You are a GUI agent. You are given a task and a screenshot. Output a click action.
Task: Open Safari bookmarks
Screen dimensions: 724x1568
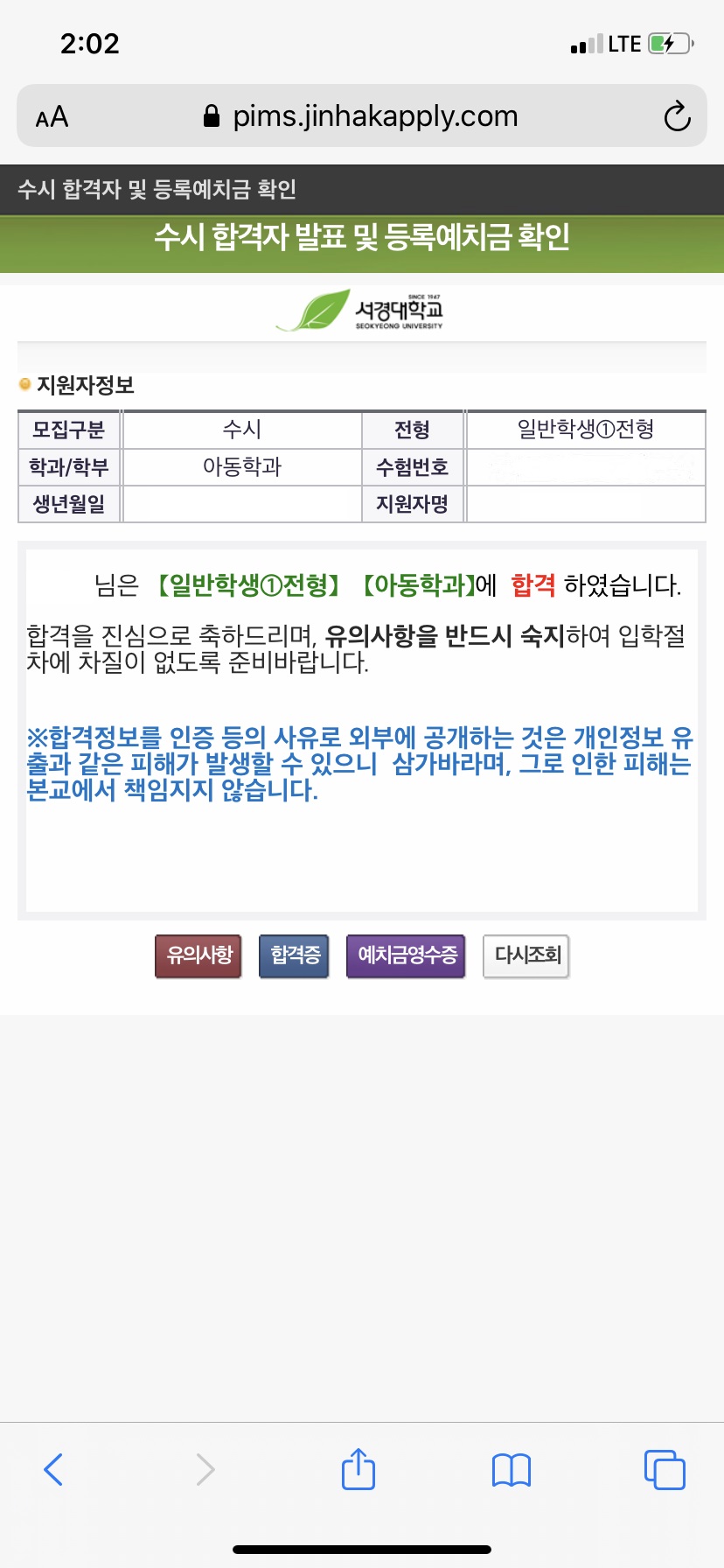(512, 1469)
